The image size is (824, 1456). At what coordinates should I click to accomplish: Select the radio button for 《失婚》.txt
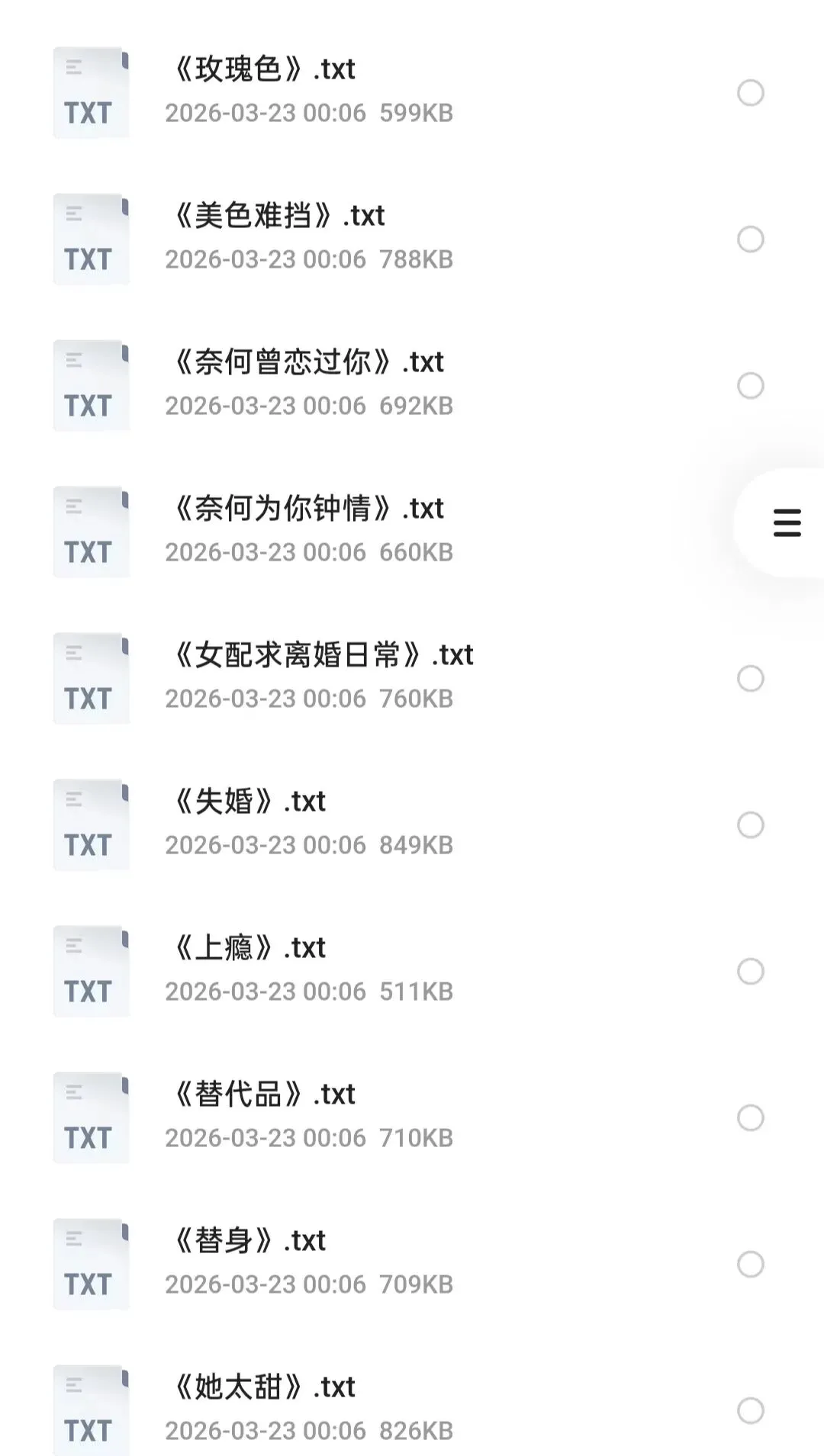(750, 824)
